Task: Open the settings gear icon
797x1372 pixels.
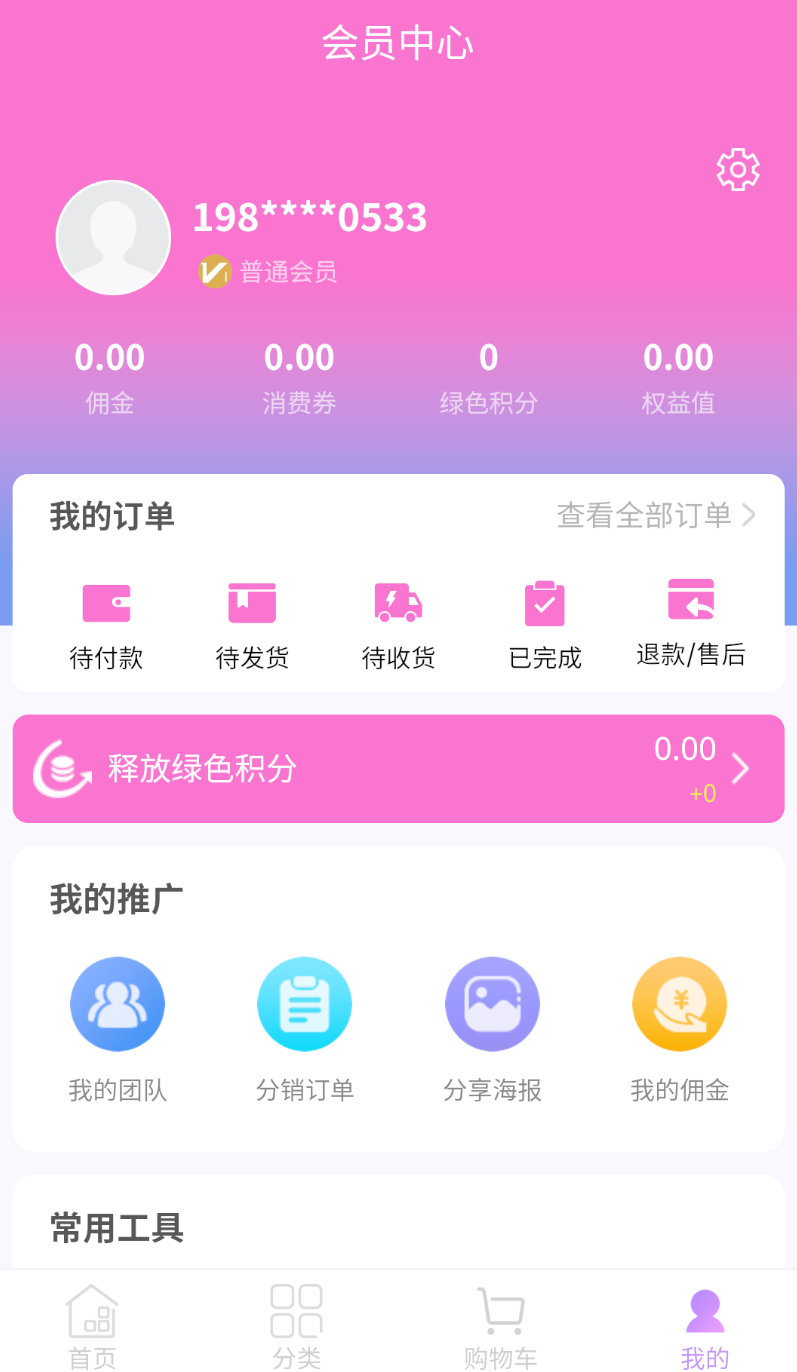Action: tap(737, 169)
